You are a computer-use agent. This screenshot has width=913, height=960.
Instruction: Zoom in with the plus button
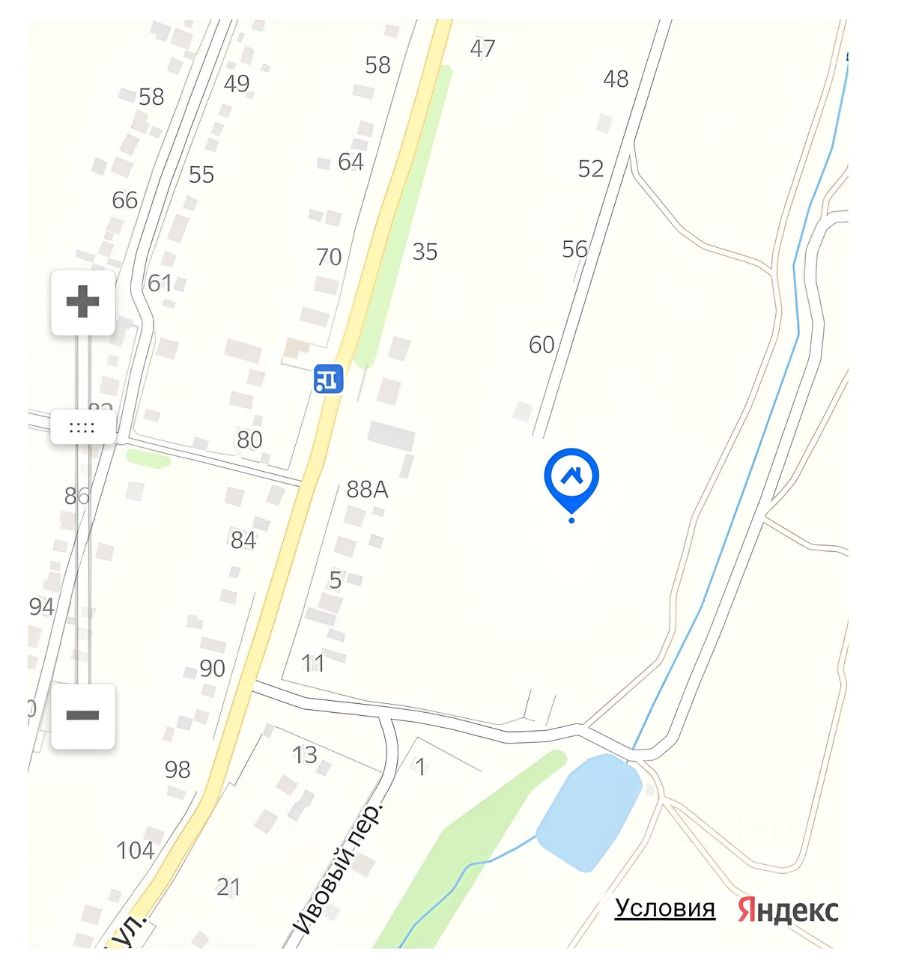click(83, 302)
